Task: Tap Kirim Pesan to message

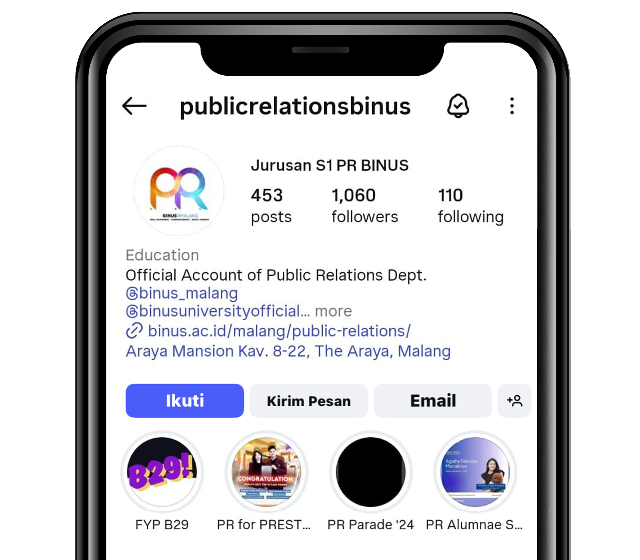Action: [x=309, y=401]
